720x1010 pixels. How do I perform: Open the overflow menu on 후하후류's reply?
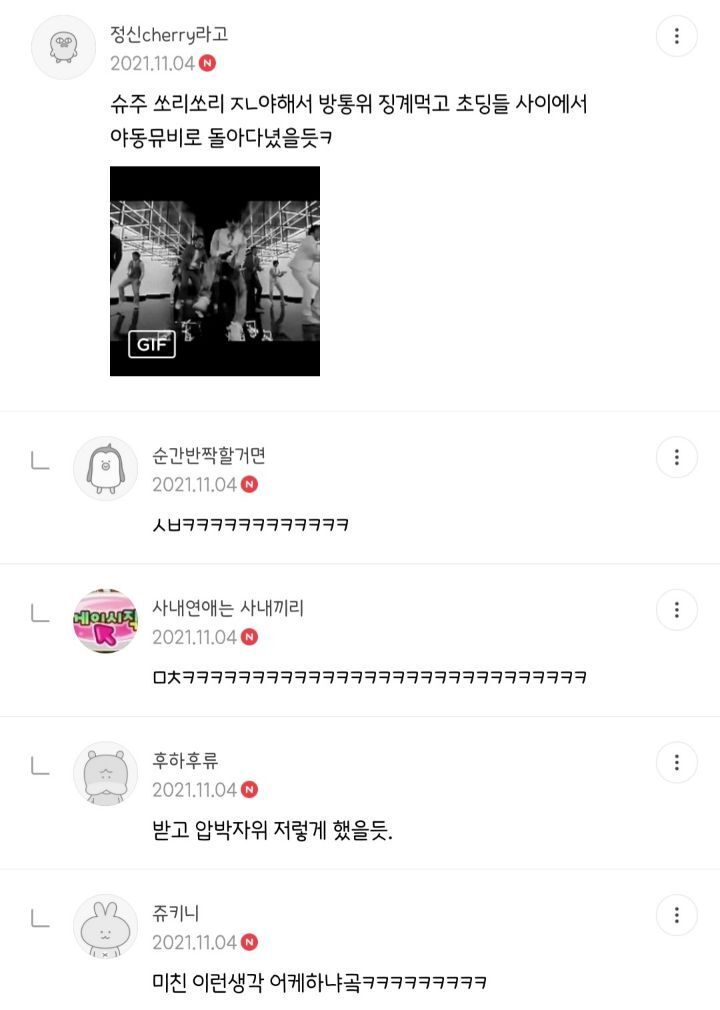pos(676,763)
